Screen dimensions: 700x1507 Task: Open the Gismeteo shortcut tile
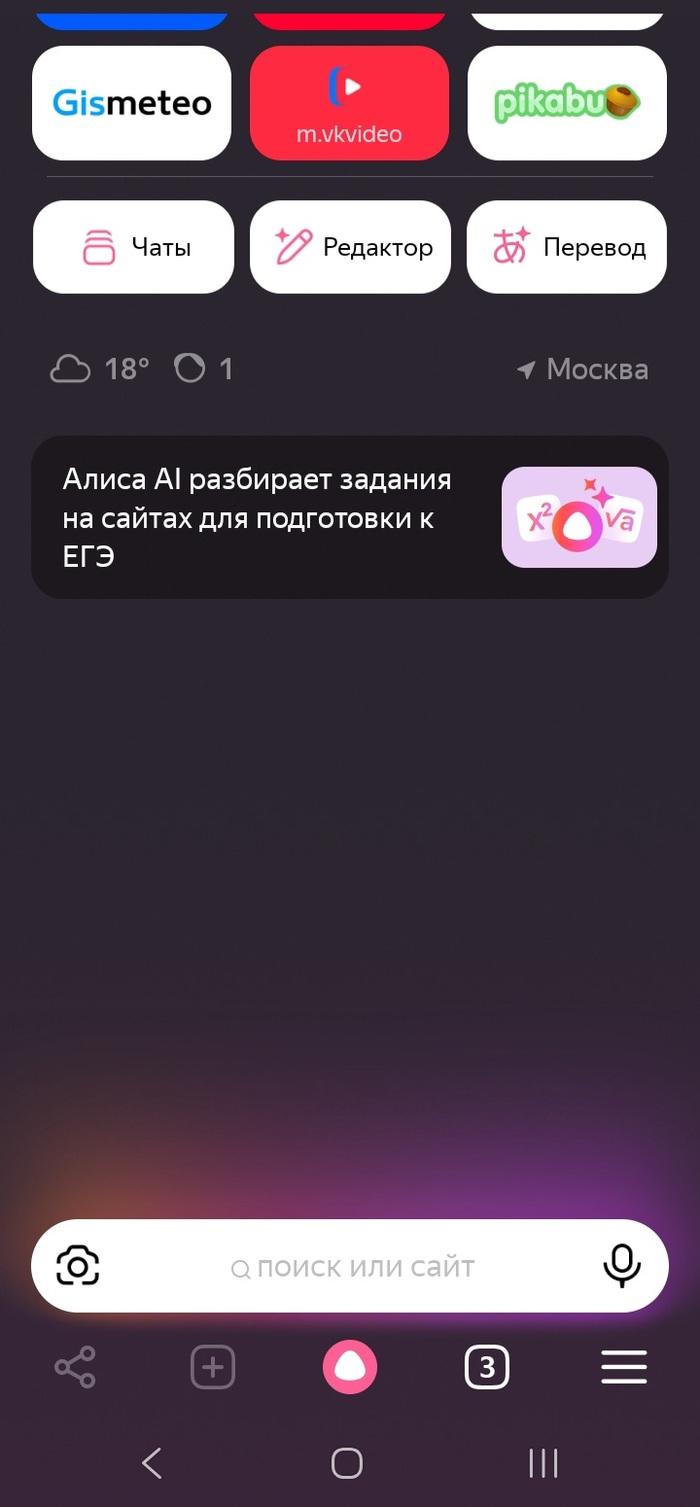pos(132,103)
